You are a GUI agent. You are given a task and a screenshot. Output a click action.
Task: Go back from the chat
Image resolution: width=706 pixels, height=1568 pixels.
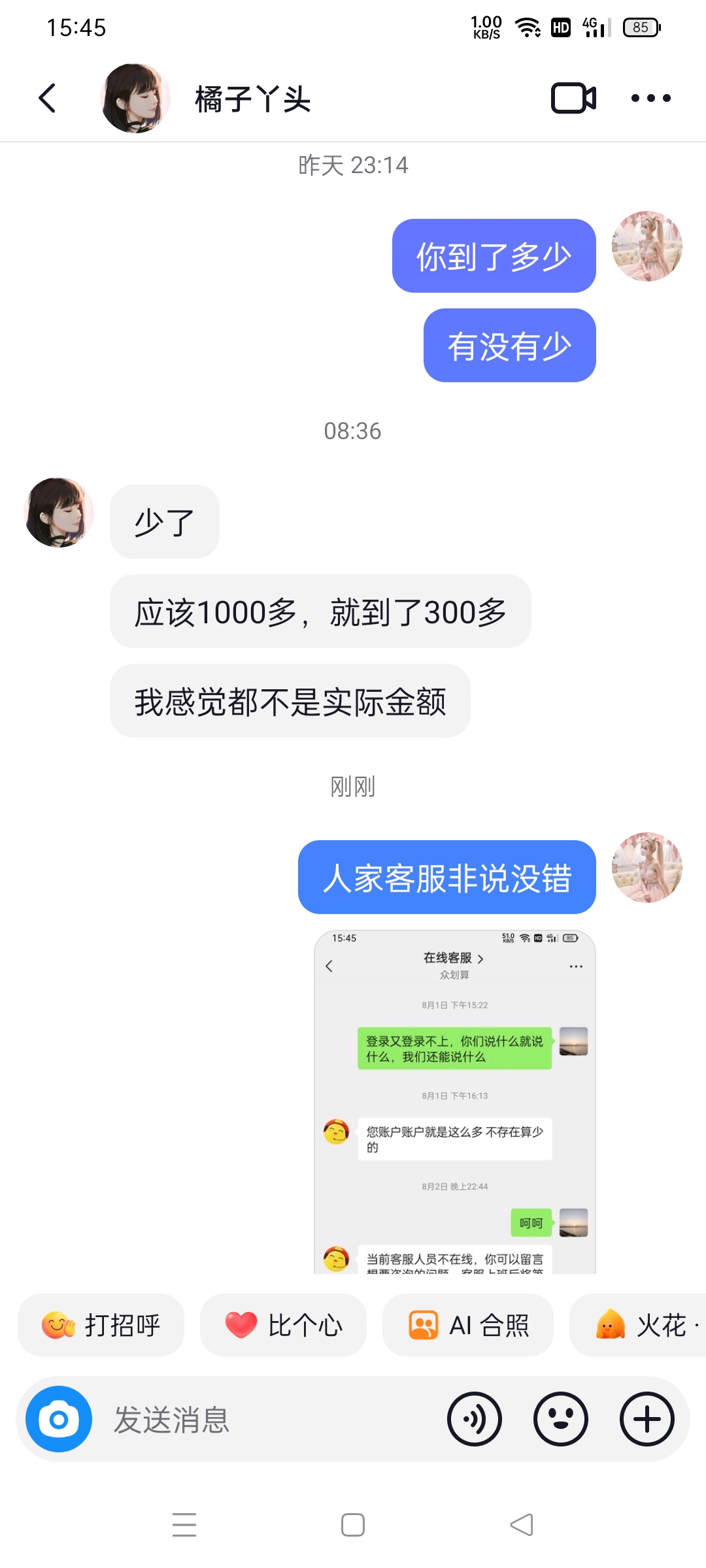click(x=47, y=99)
